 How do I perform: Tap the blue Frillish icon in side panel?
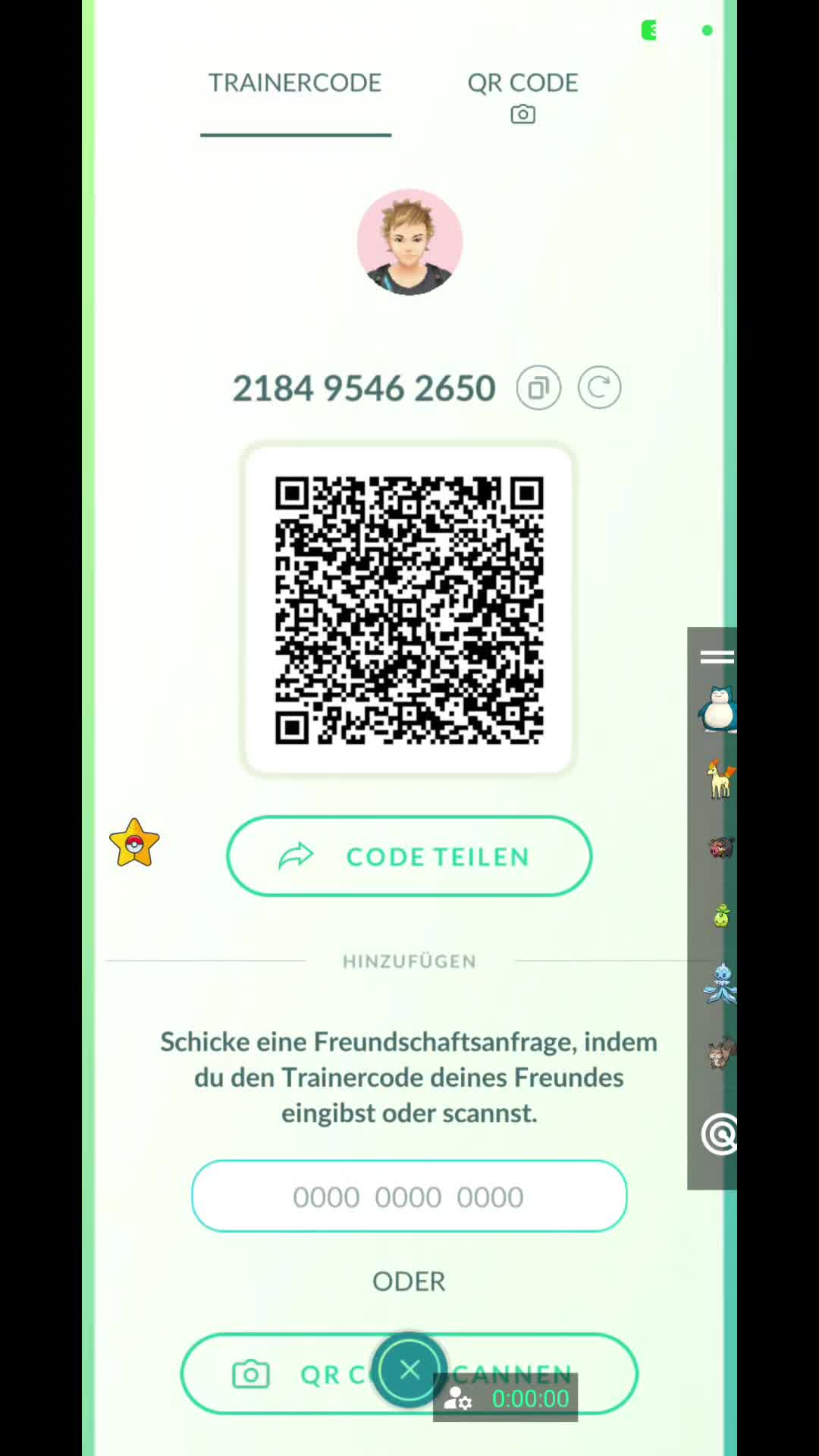(720, 984)
